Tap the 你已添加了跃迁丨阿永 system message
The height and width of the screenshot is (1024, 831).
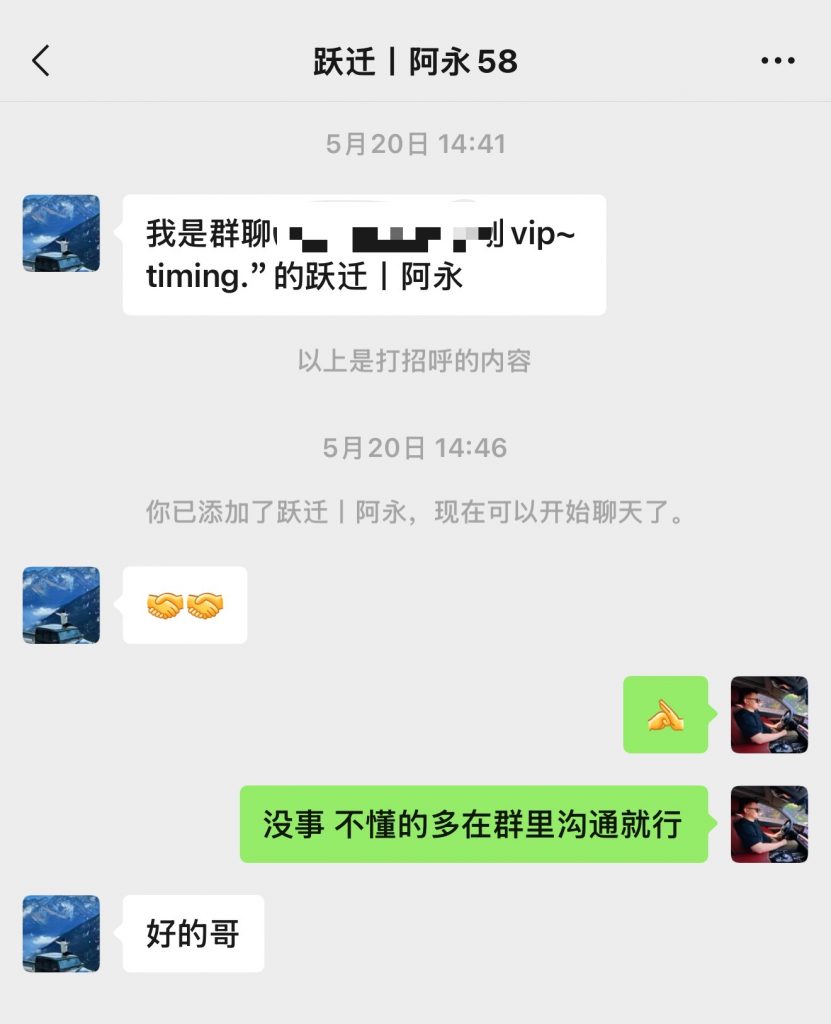pos(415,512)
